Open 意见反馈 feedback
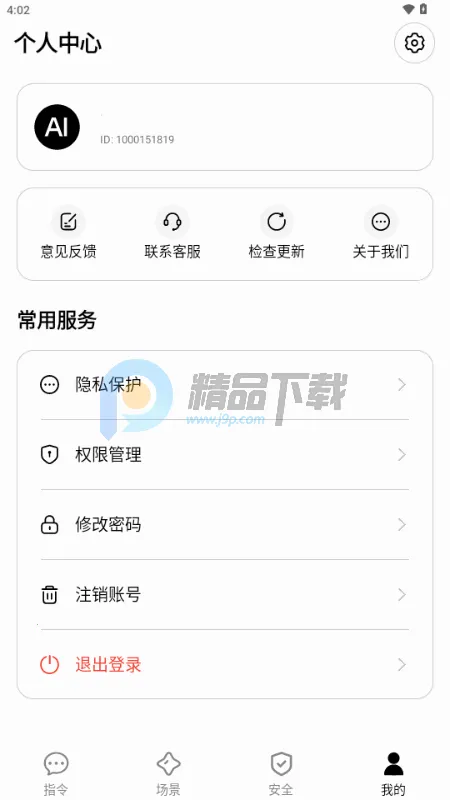450x800 pixels. 68,233
